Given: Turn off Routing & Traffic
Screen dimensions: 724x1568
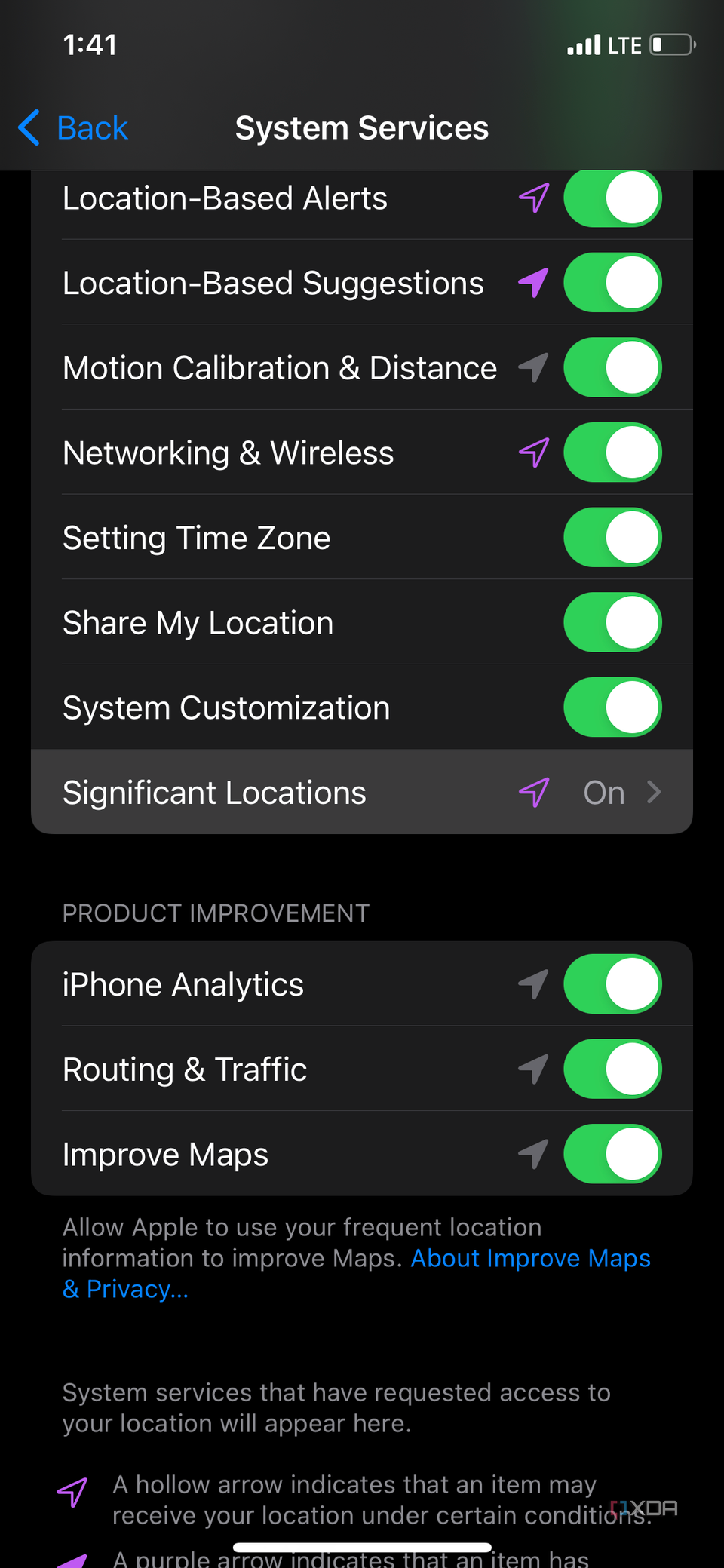Looking at the screenshot, I should tap(612, 1069).
